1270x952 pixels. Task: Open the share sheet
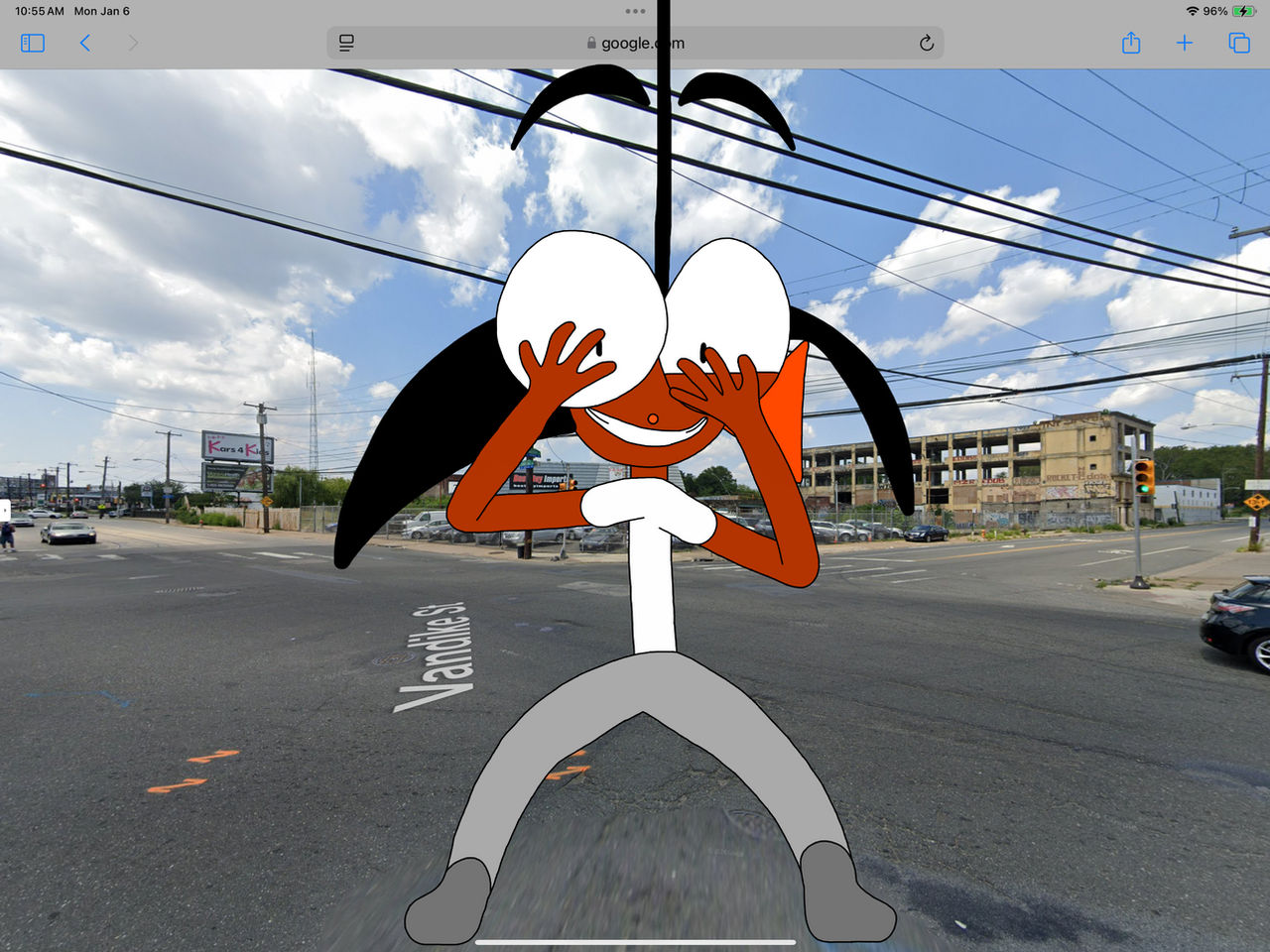pyautogui.click(x=1131, y=43)
